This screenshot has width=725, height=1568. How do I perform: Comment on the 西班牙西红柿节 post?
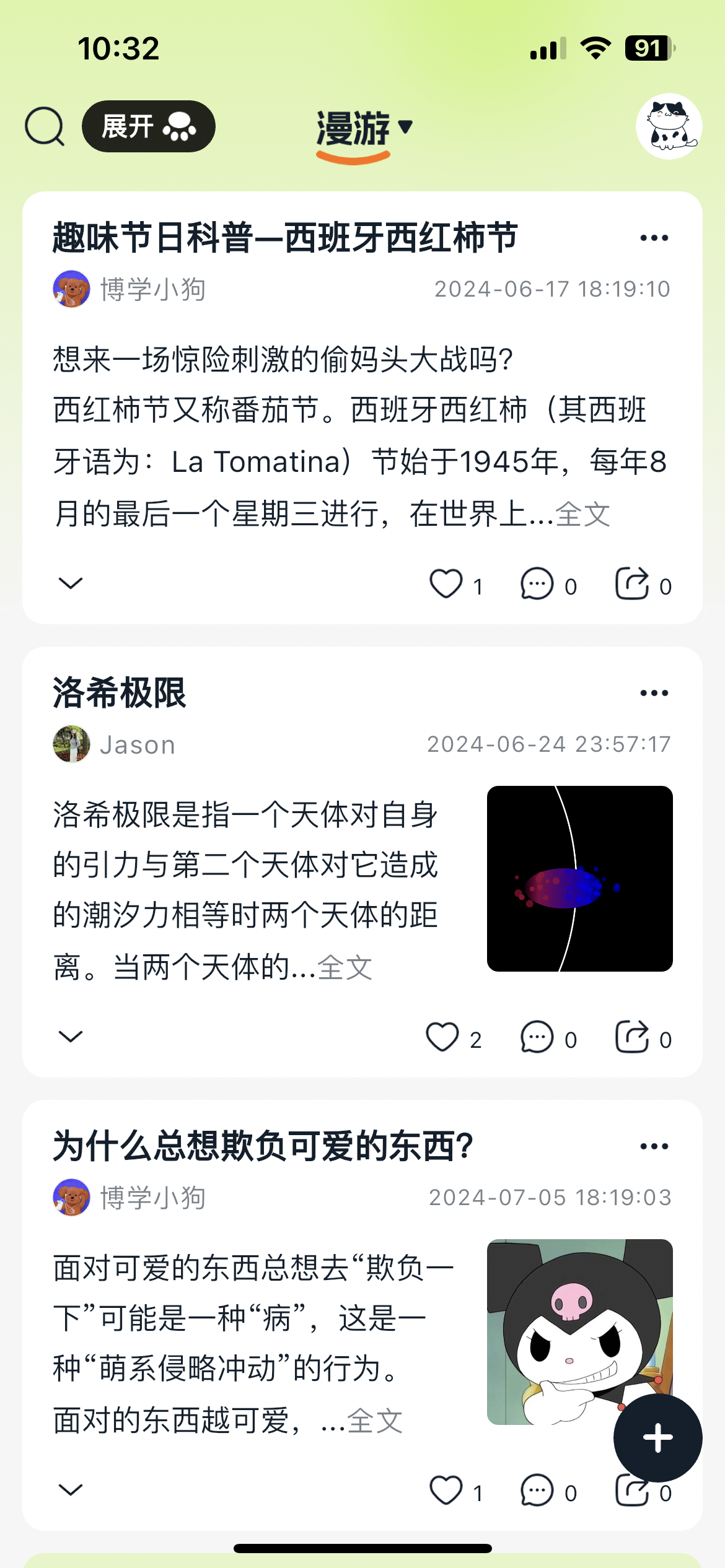click(x=537, y=584)
